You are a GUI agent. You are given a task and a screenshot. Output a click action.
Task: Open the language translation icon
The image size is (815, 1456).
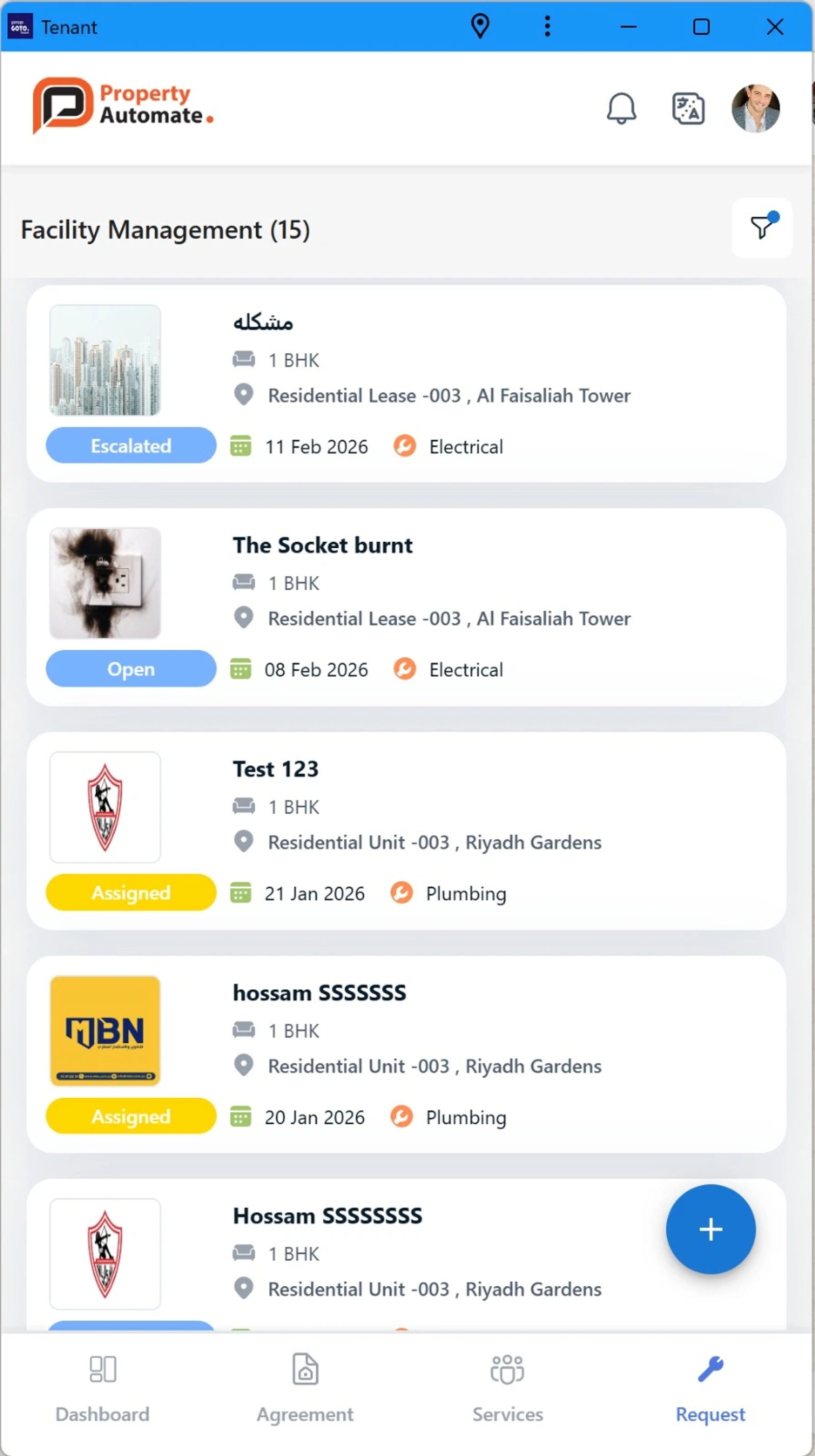[688, 108]
